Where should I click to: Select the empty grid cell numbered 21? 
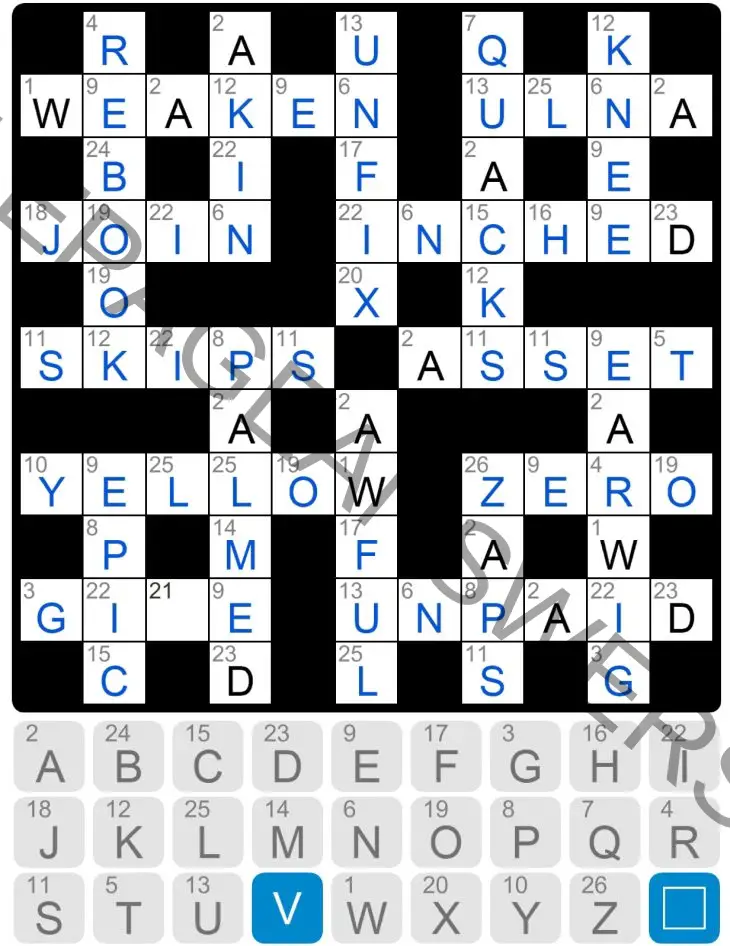[177, 609]
